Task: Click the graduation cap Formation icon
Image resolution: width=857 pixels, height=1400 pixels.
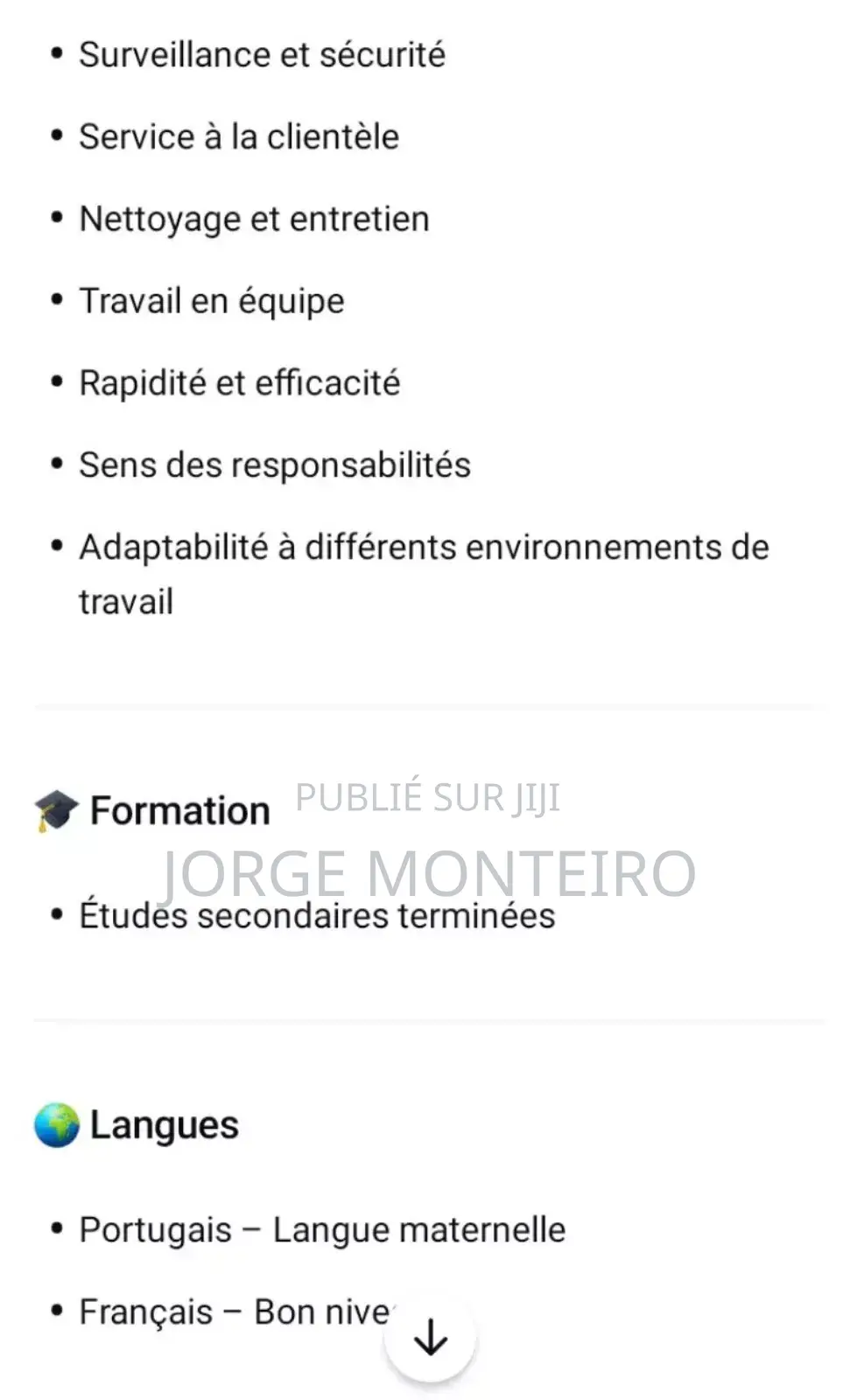Action: pos(56,809)
